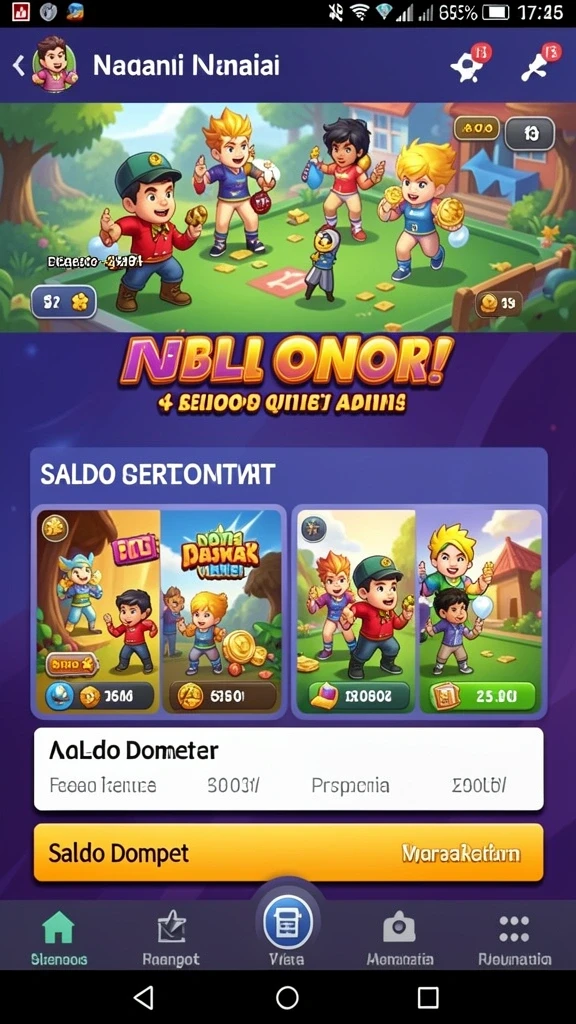Open the Dashak game card

(x=221, y=611)
